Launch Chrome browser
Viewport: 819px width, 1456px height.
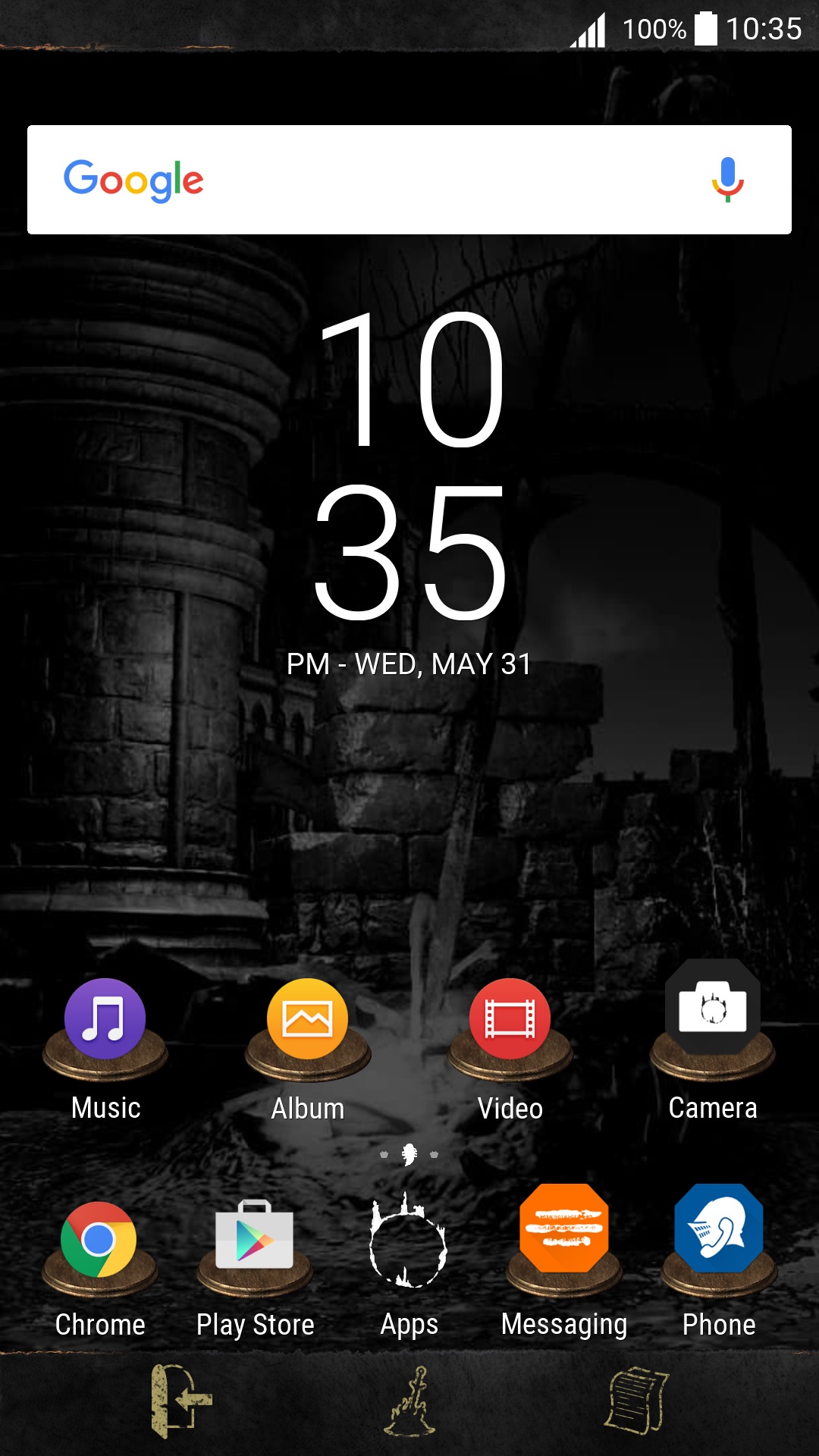(x=99, y=1240)
